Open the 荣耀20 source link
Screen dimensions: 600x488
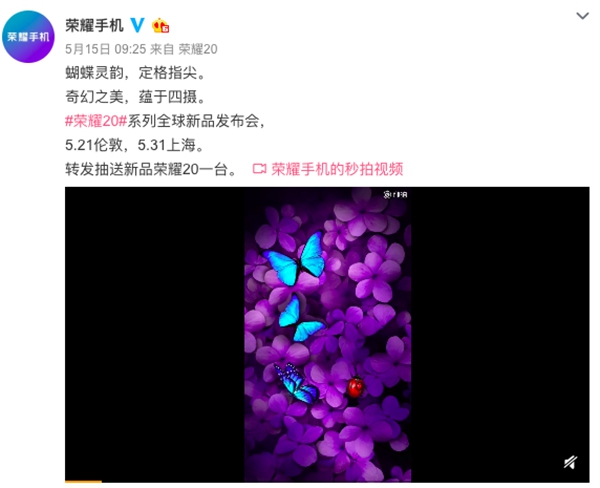[198, 46]
